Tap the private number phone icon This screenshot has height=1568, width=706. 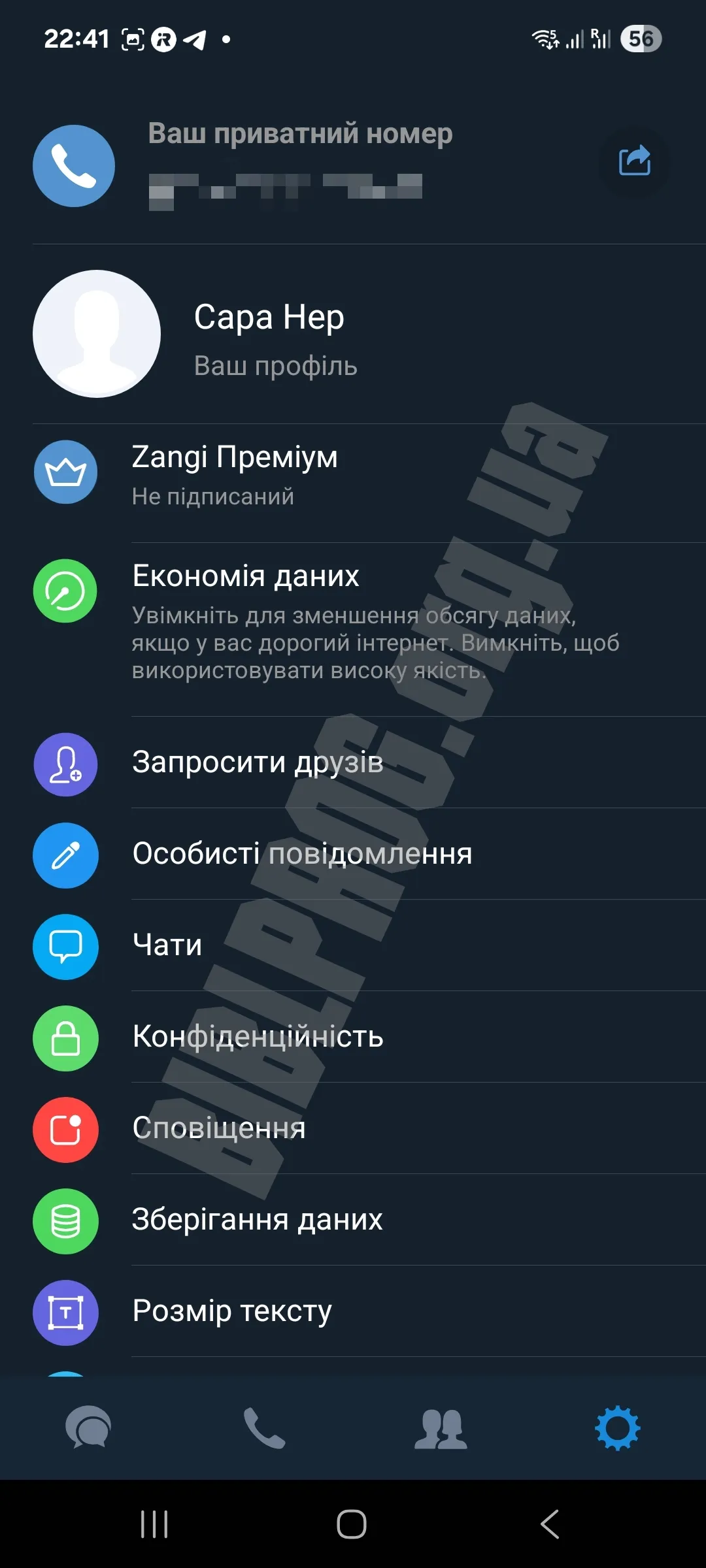point(74,166)
